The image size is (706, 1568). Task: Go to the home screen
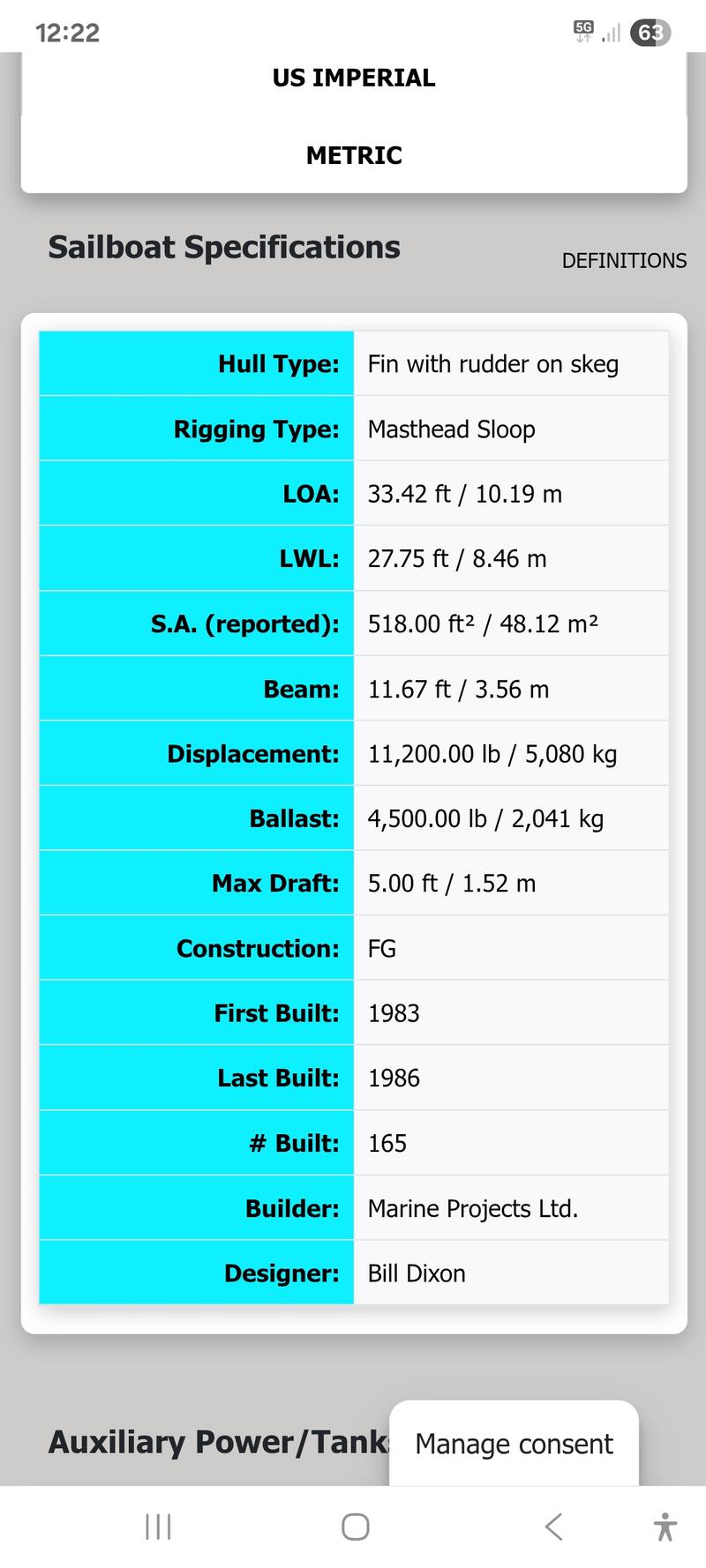coord(355,1527)
